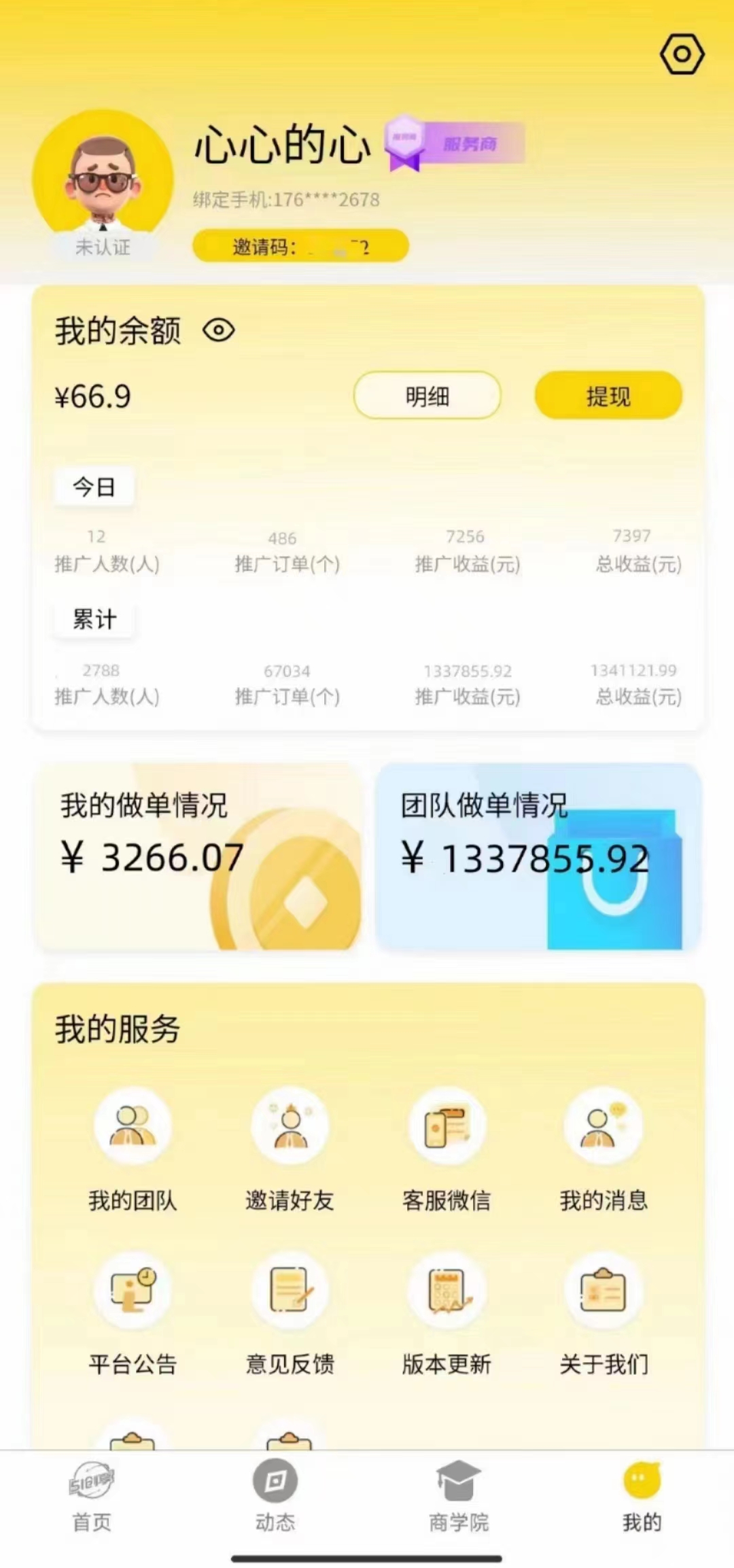Open 我的团队

[x=133, y=1149]
